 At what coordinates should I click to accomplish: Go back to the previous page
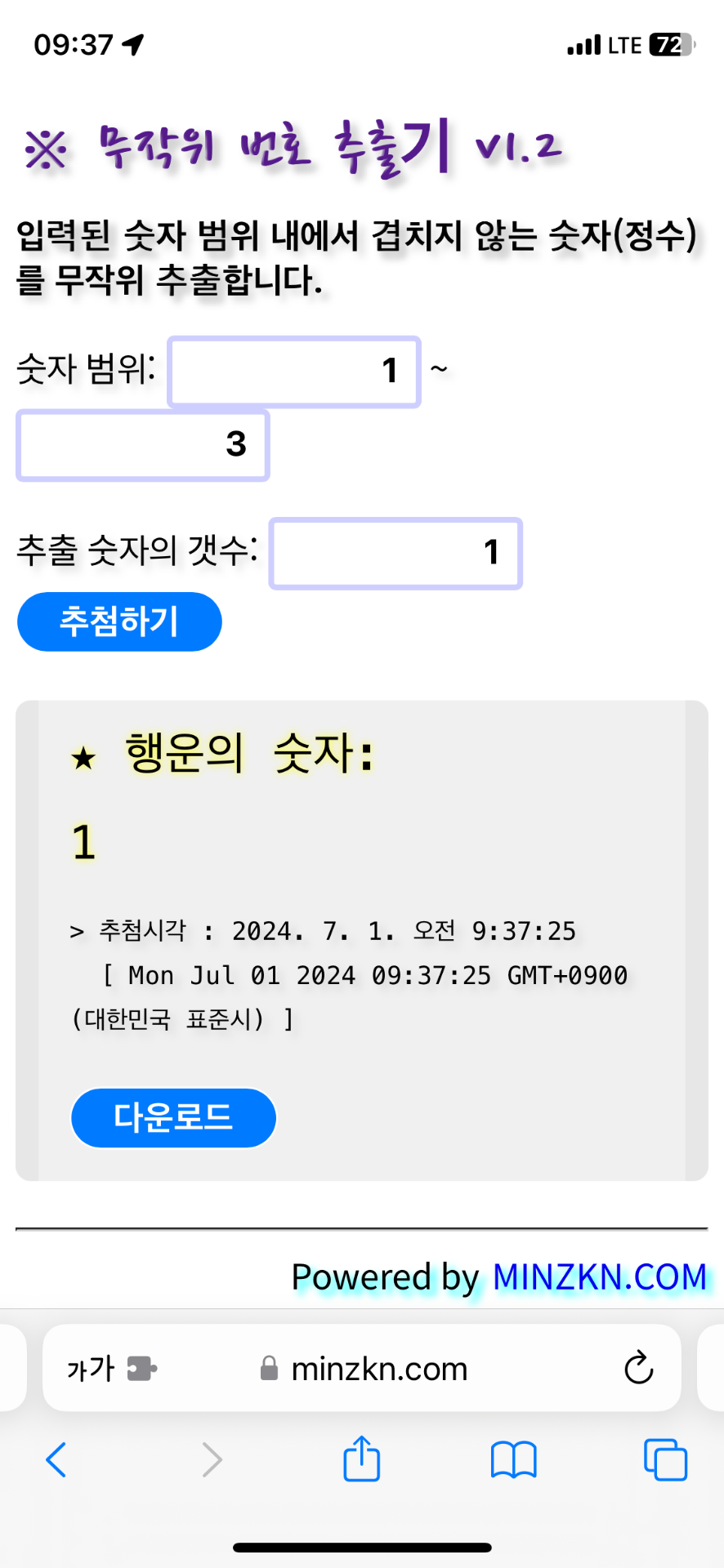(56, 1459)
